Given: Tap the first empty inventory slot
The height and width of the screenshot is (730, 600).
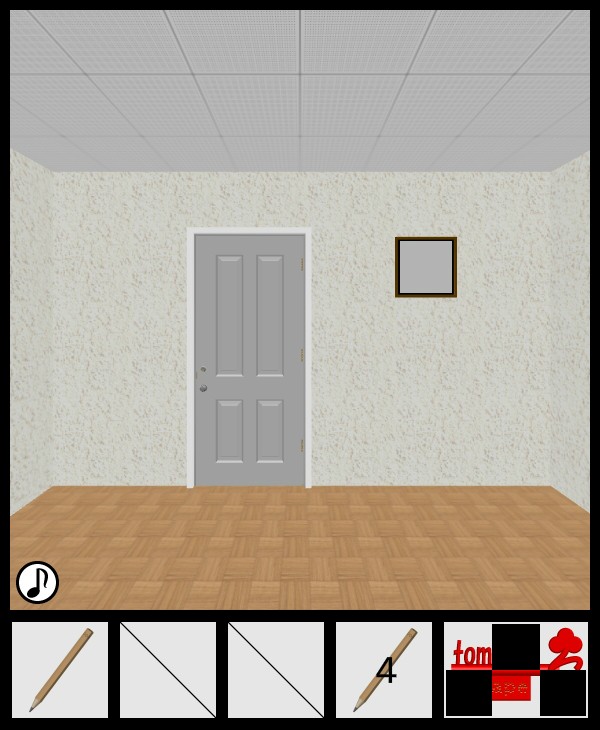Looking at the screenshot, I should 168,670.
